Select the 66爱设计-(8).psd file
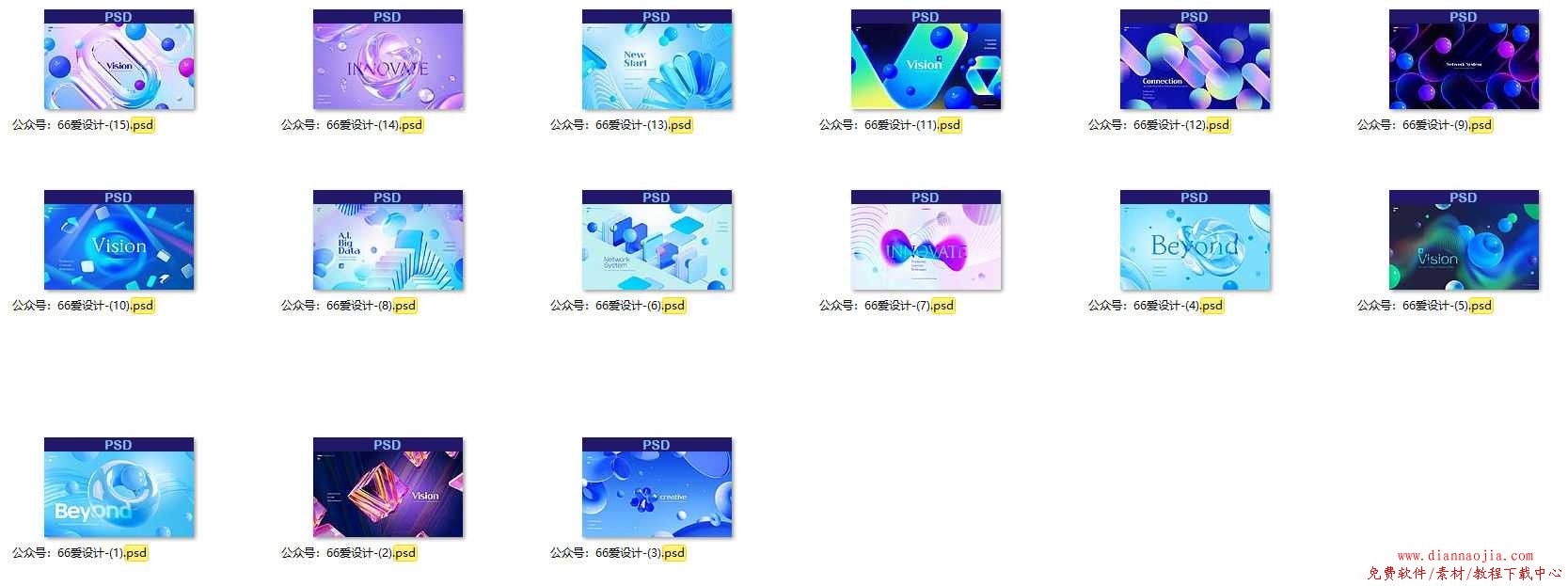This screenshot has height=586, width=1568. [388, 241]
